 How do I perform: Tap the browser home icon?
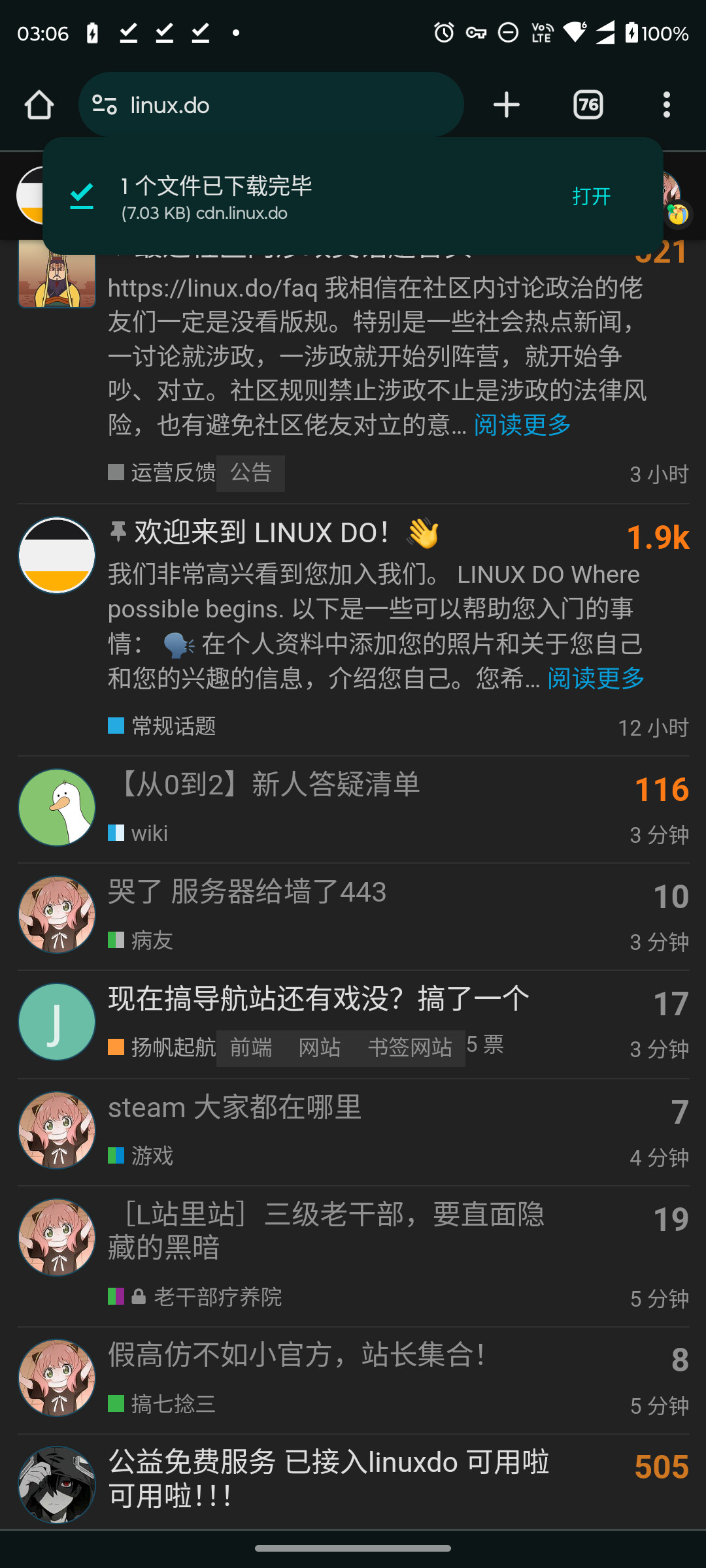(x=39, y=105)
